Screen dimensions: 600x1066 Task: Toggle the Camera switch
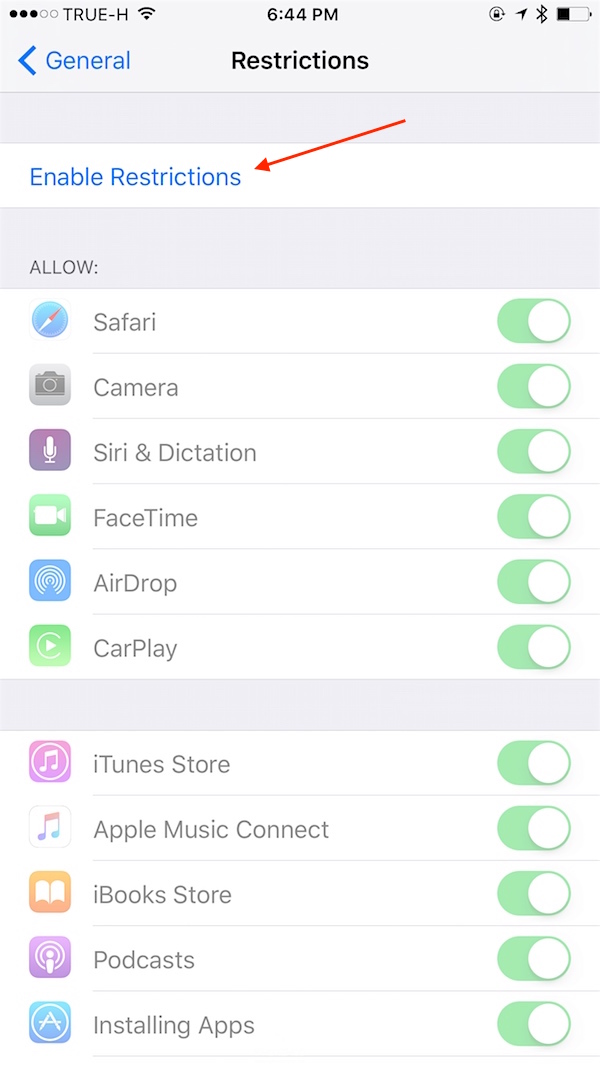tap(534, 387)
